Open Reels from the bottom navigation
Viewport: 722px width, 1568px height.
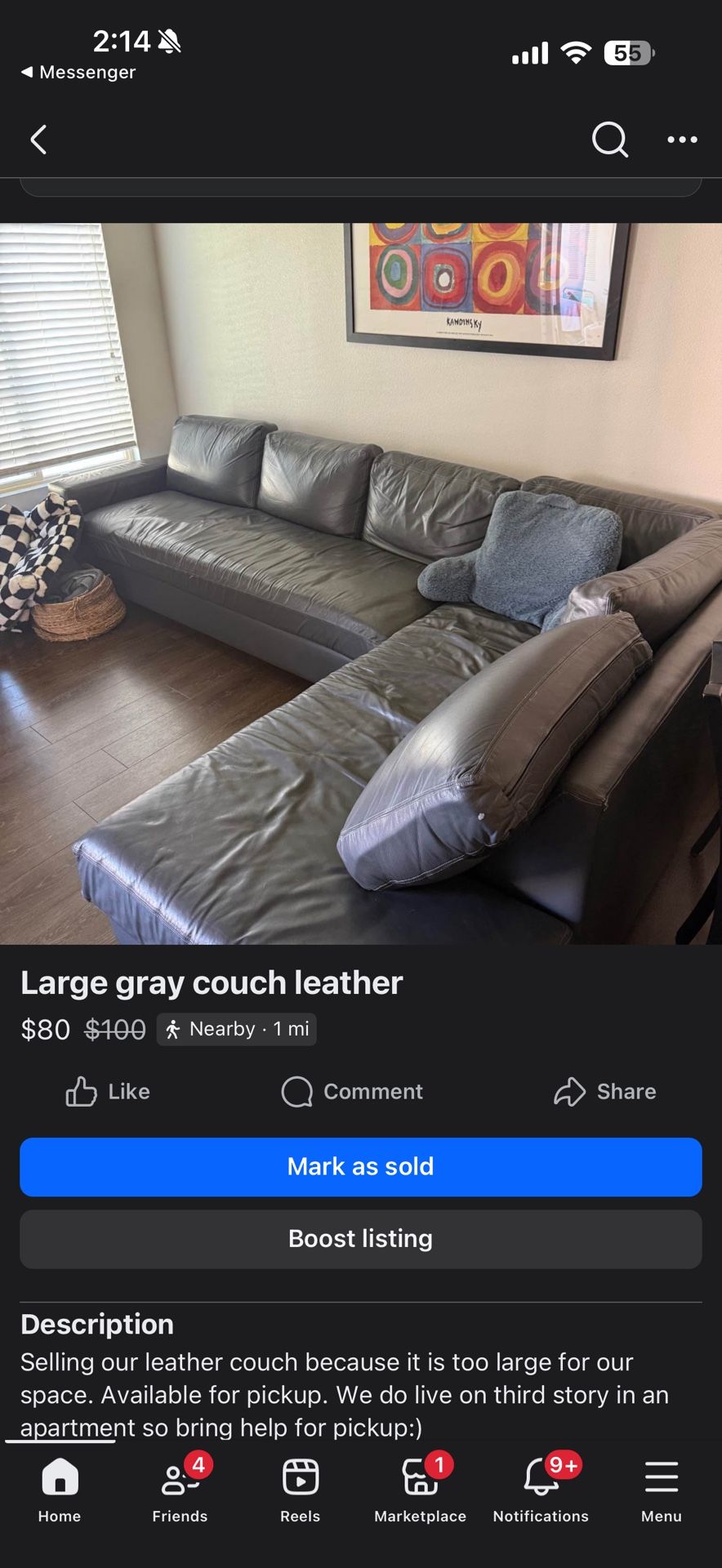coord(299,1488)
